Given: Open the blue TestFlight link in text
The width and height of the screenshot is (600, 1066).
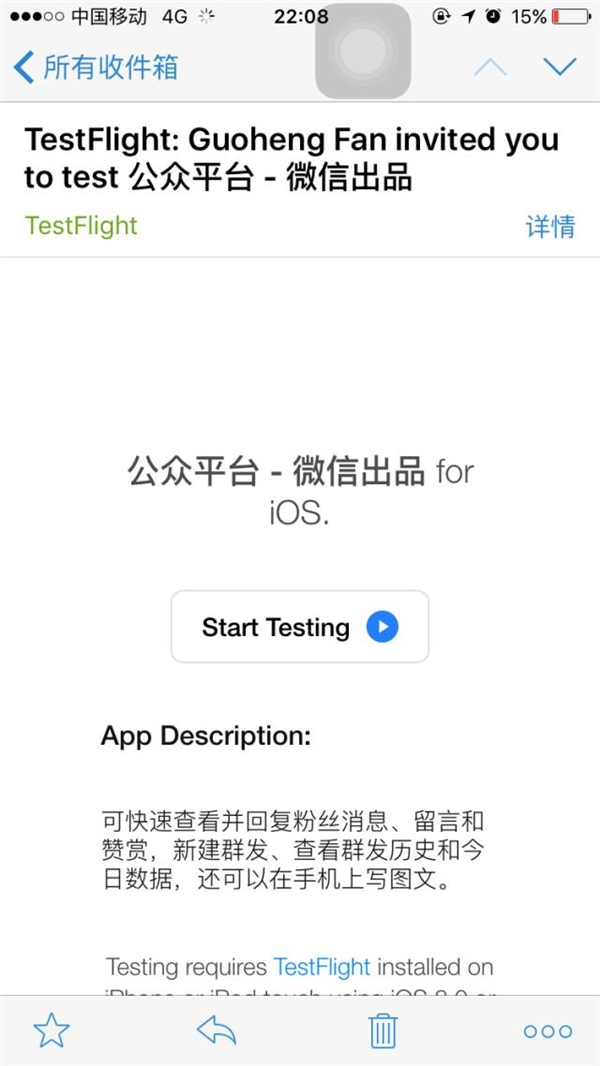Looking at the screenshot, I should 322,966.
